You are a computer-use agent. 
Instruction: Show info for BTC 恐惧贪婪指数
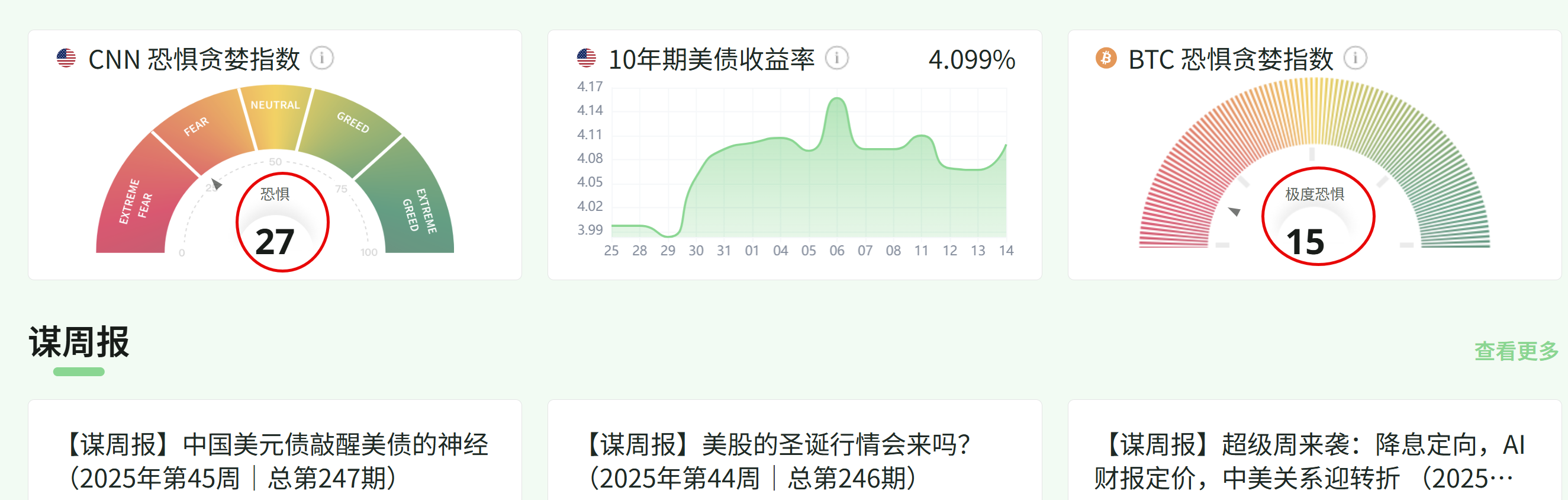point(1356,59)
